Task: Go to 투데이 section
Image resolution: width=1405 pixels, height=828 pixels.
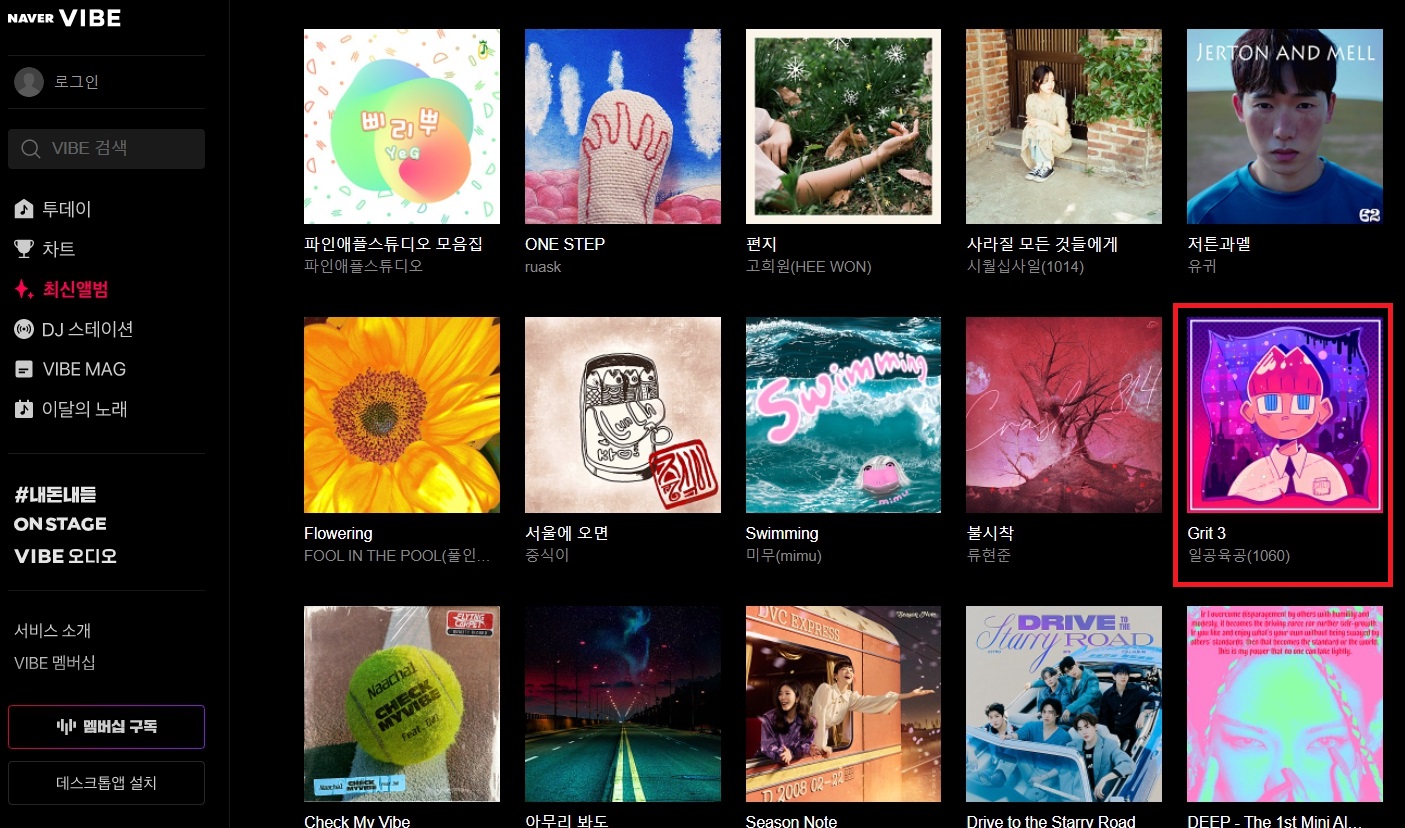Action: click(x=66, y=209)
